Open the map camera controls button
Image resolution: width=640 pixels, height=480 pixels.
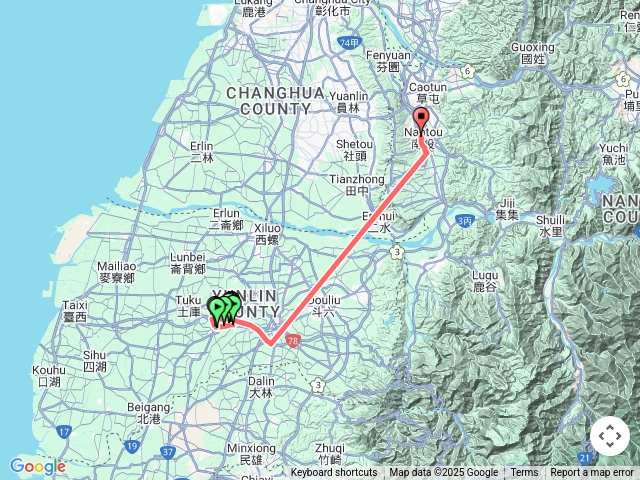coord(610,436)
